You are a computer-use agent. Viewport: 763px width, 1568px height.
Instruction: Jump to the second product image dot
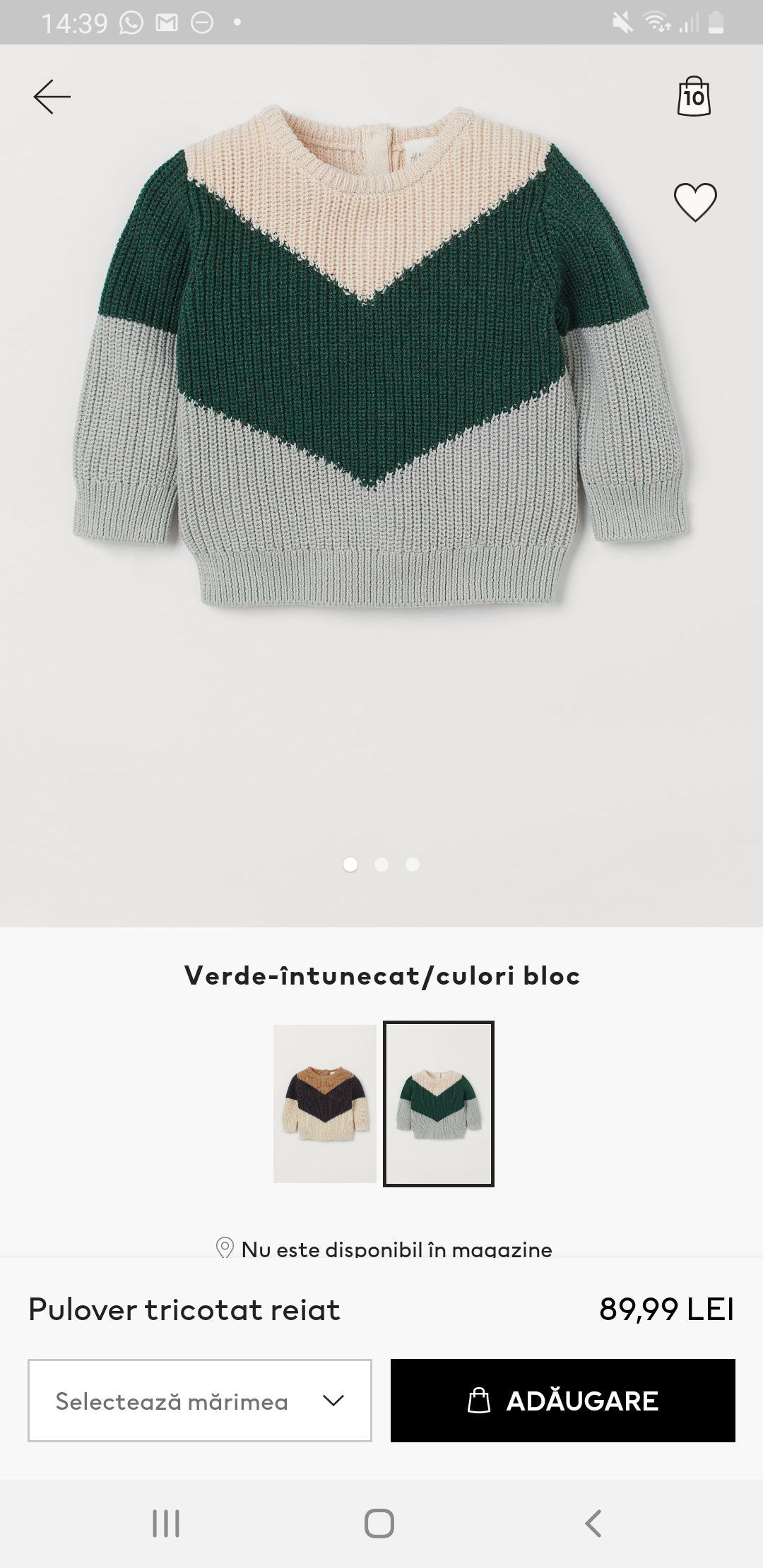(x=381, y=865)
